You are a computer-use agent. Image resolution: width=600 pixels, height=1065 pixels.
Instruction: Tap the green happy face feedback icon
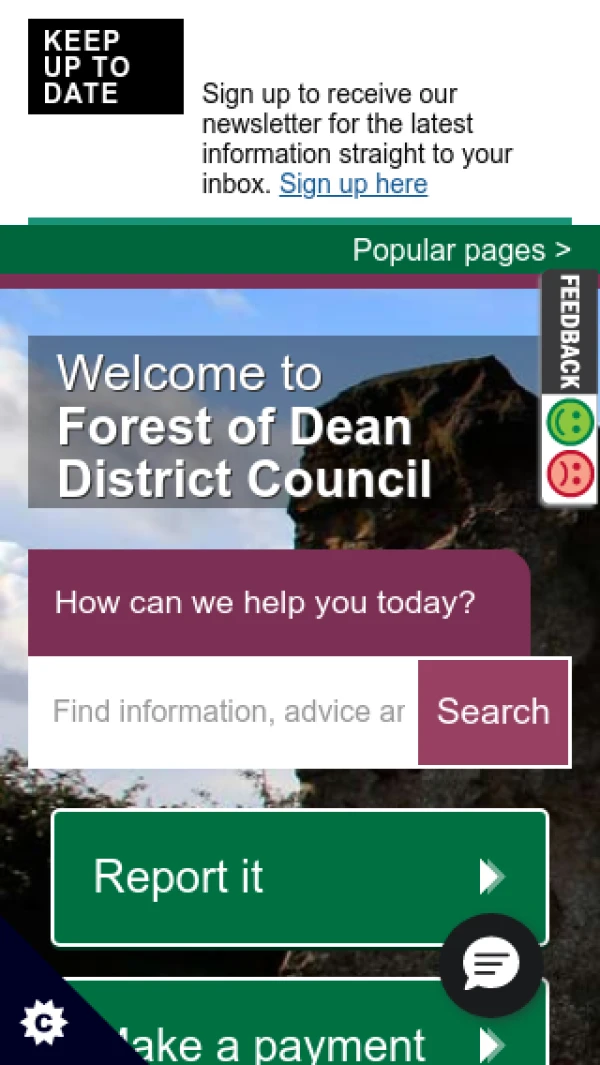[569, 422]
